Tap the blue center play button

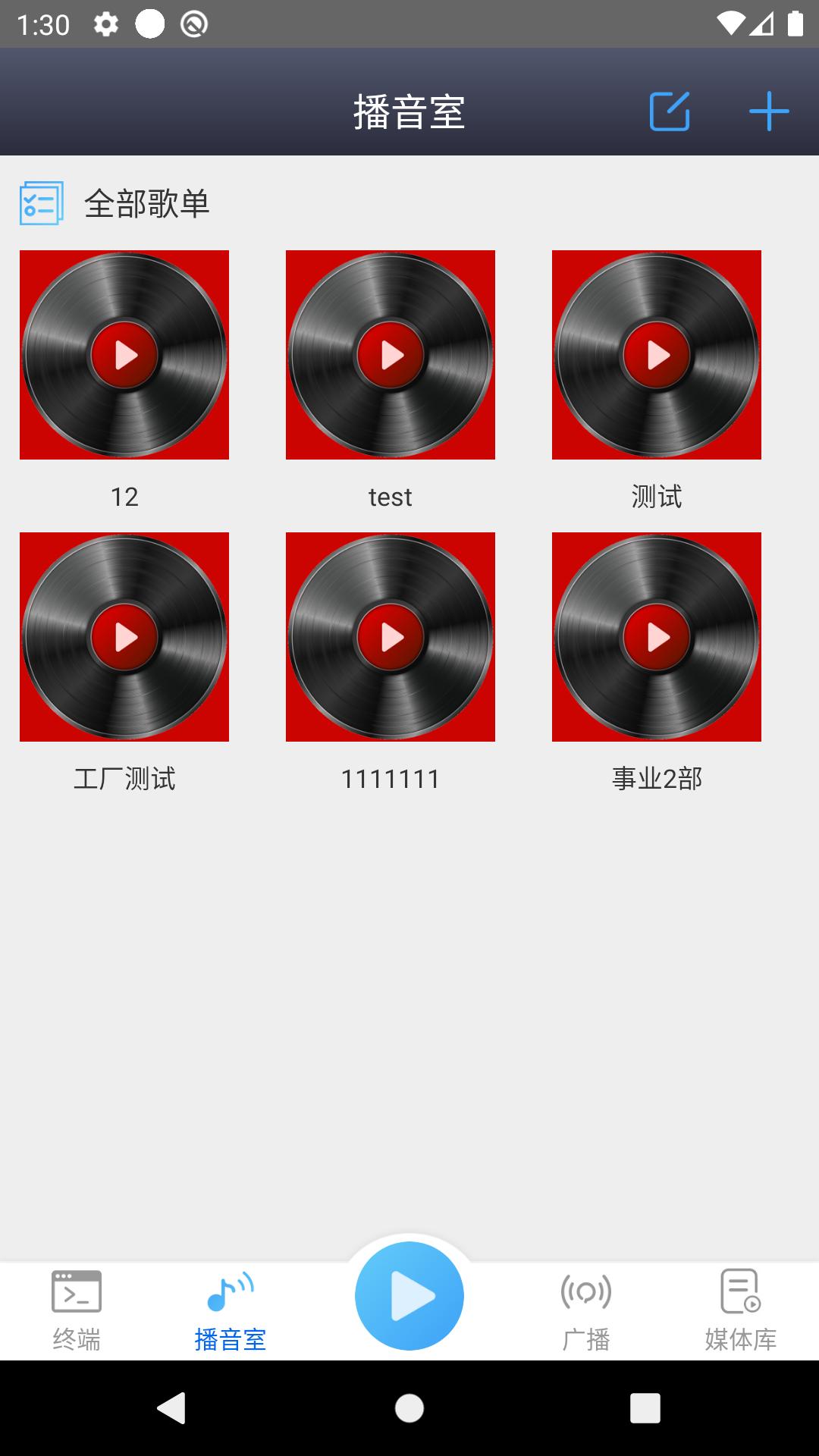coord(409,1296)
